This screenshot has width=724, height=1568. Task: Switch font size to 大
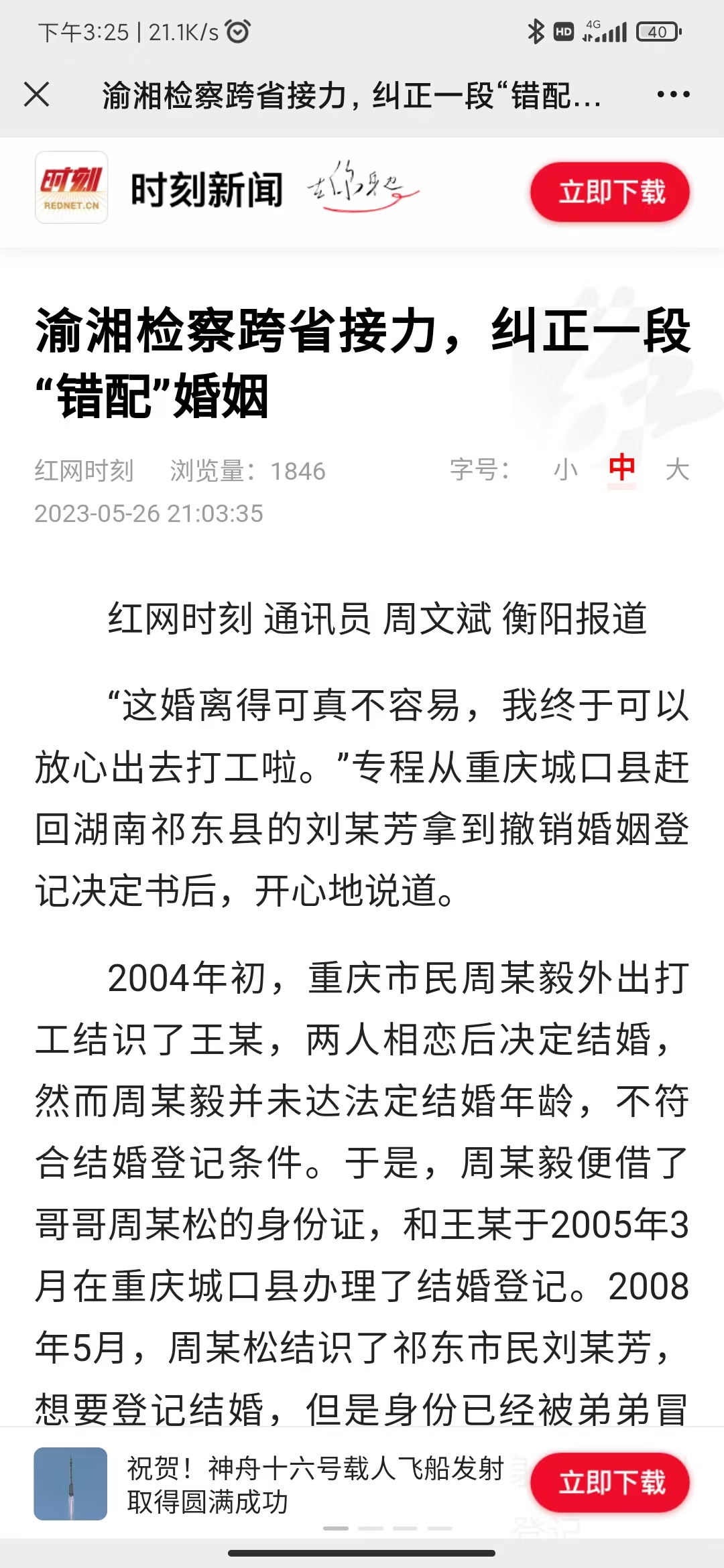pyautogui.click(x=677, y=470)
